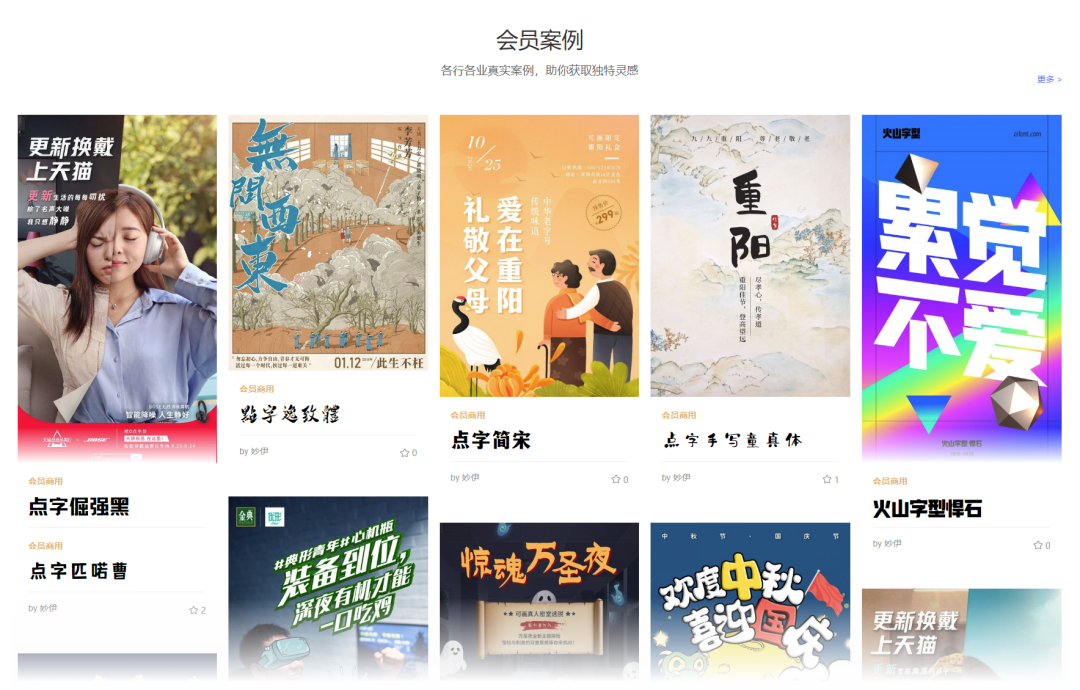This screenshot has height=690, width=1080.
Task: Open the 重阳 ink painting poster
Action: [750, 255]
